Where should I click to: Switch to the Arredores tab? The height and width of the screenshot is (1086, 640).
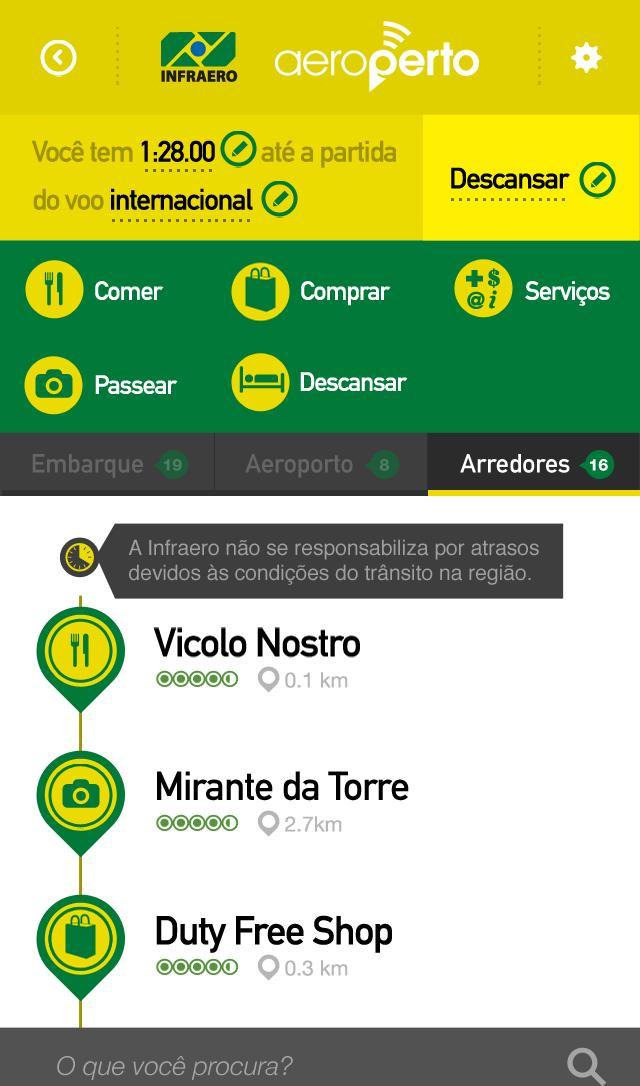coord(534,464)
